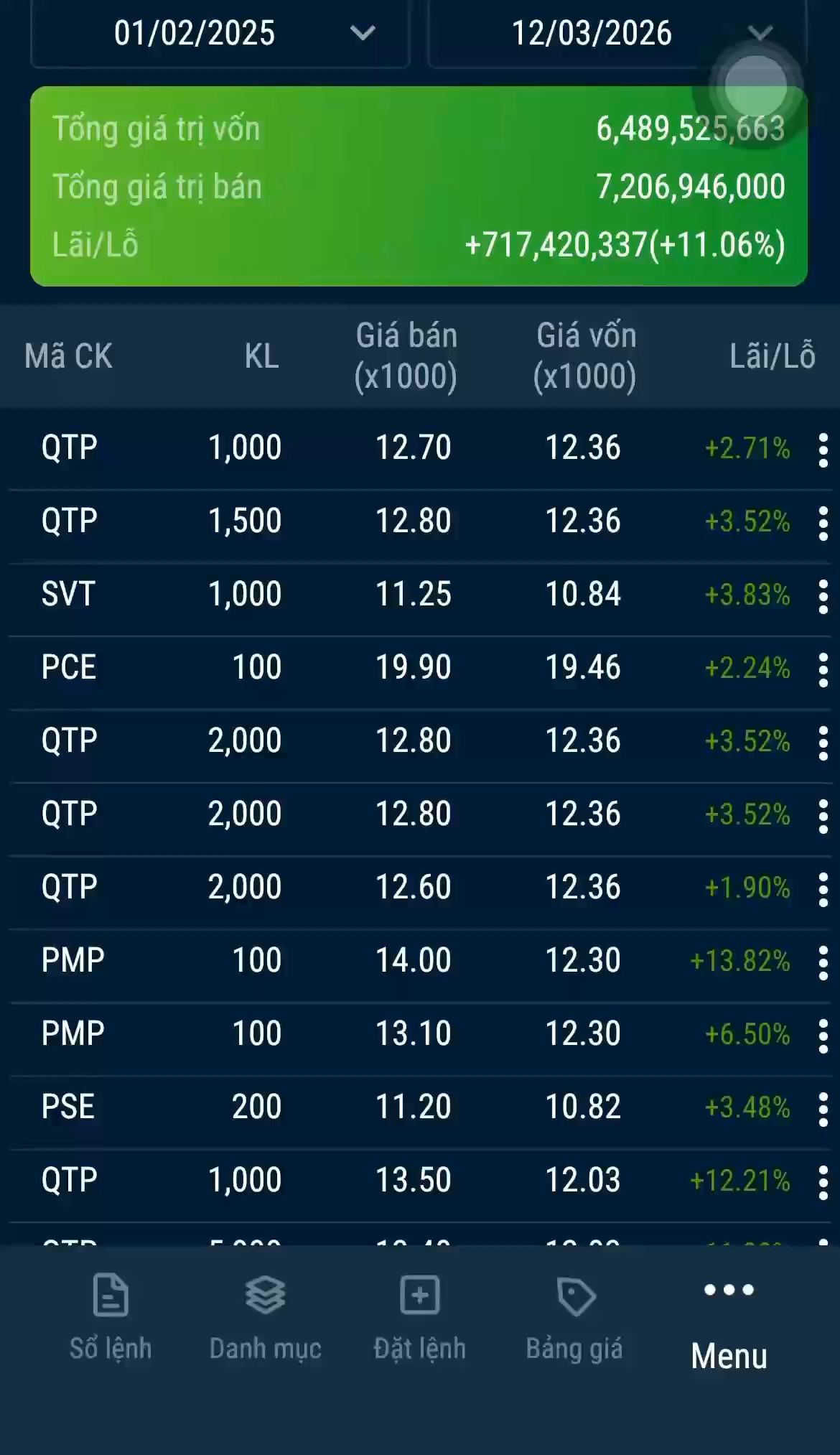
Task: Open more options for PSE row
Action: (x=823, y=1108)
